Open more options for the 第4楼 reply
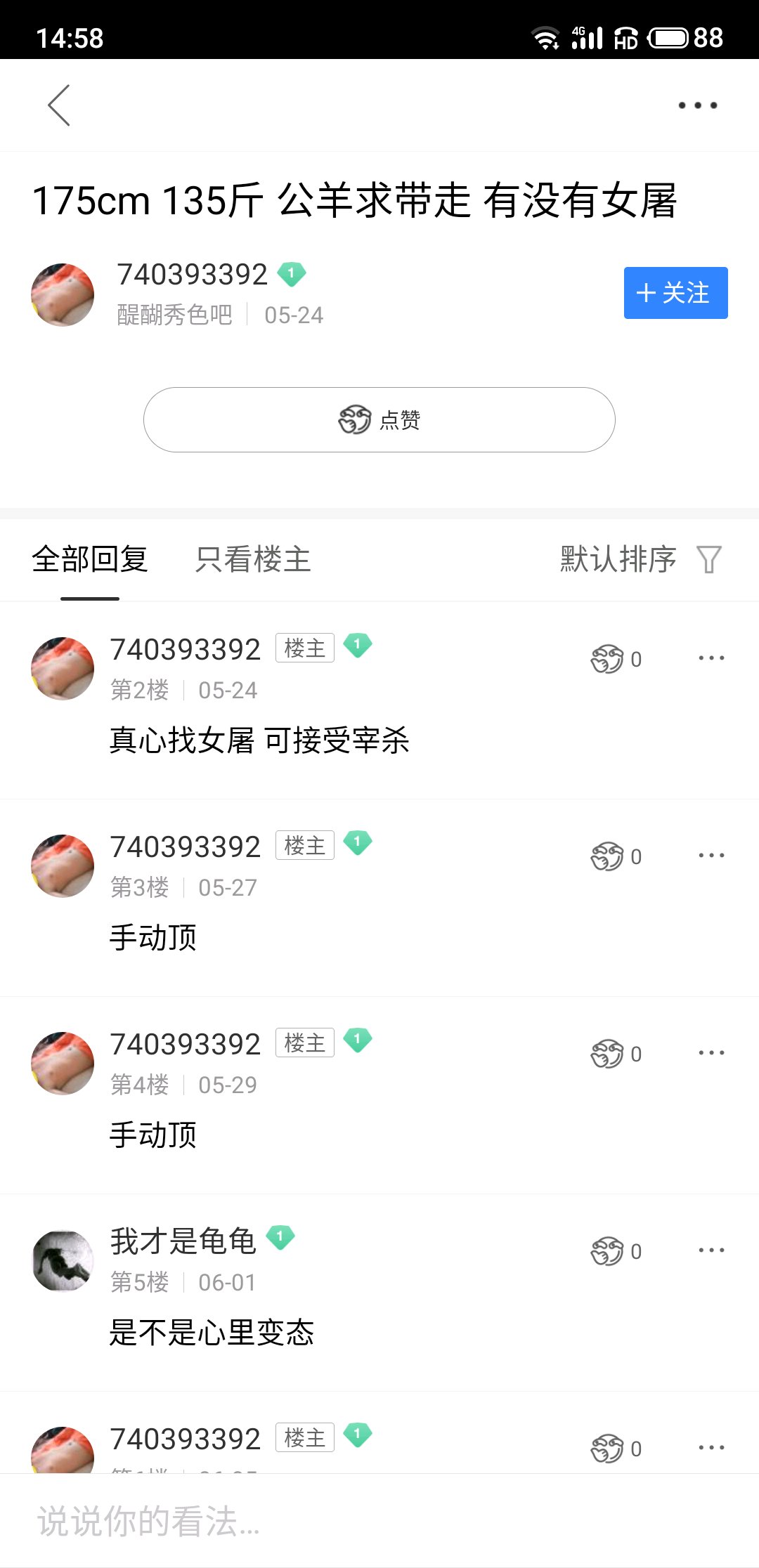The height and width of the screenshot is (1568, 759). 711,1053
